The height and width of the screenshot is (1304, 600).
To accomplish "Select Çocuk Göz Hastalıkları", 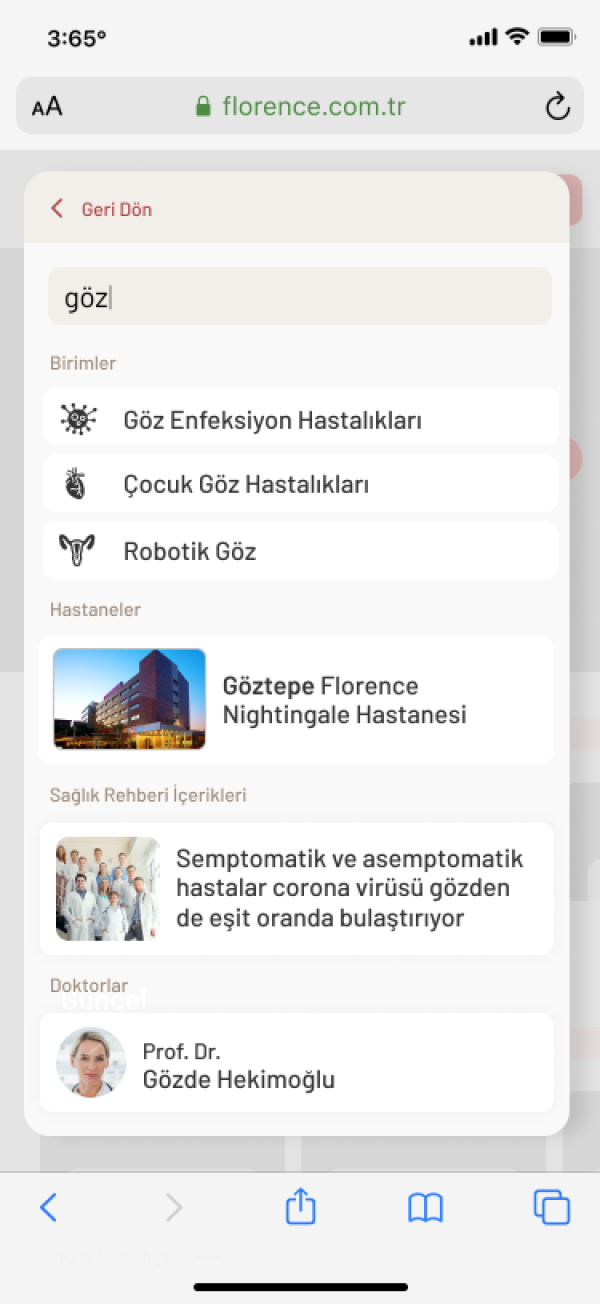I will click(x=300, y=485).
